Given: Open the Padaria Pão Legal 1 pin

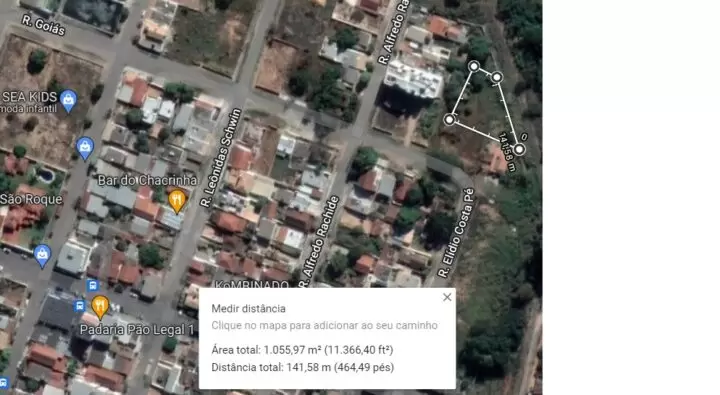Looking at the screenshot, I should pyautogui.click(x=100, y=307).
